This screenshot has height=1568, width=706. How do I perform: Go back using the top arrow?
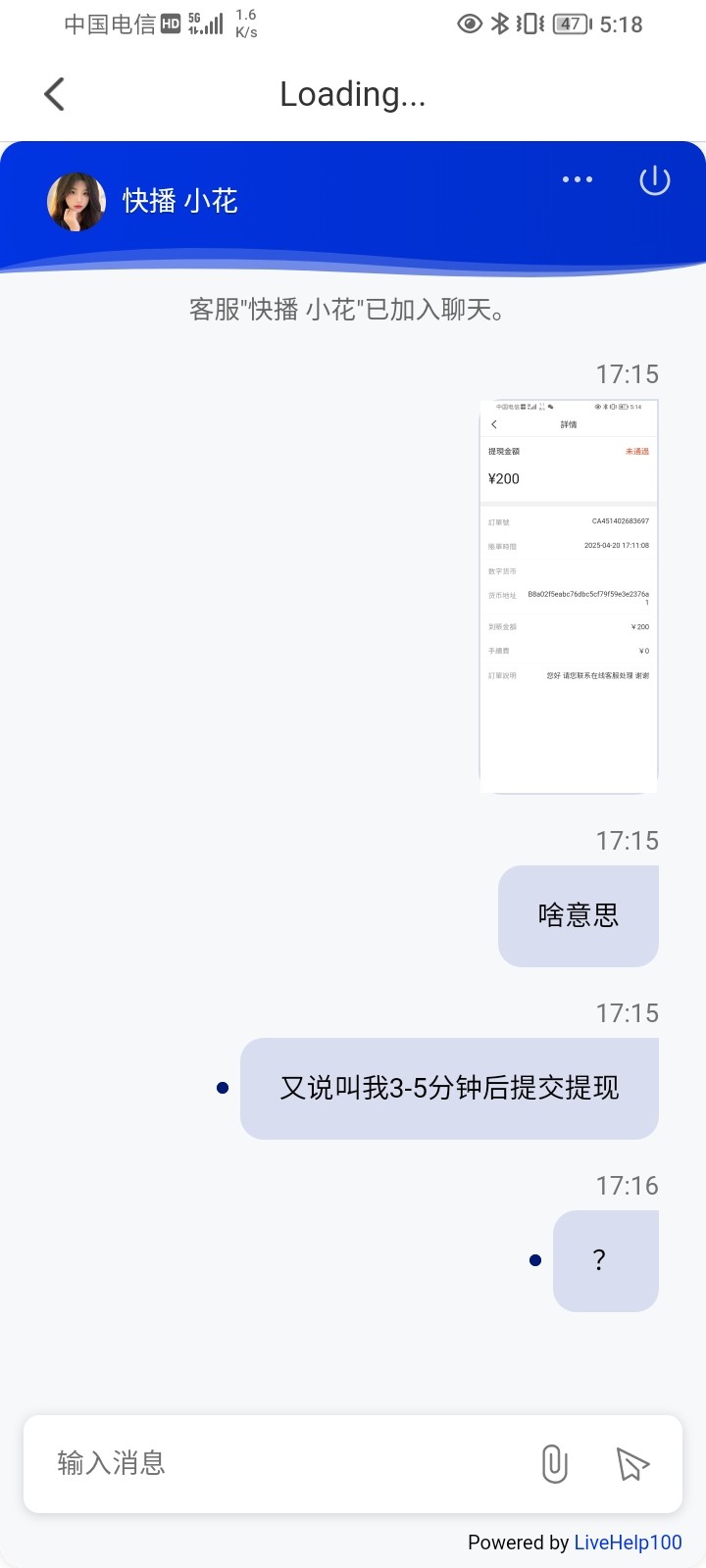point(55,95)
